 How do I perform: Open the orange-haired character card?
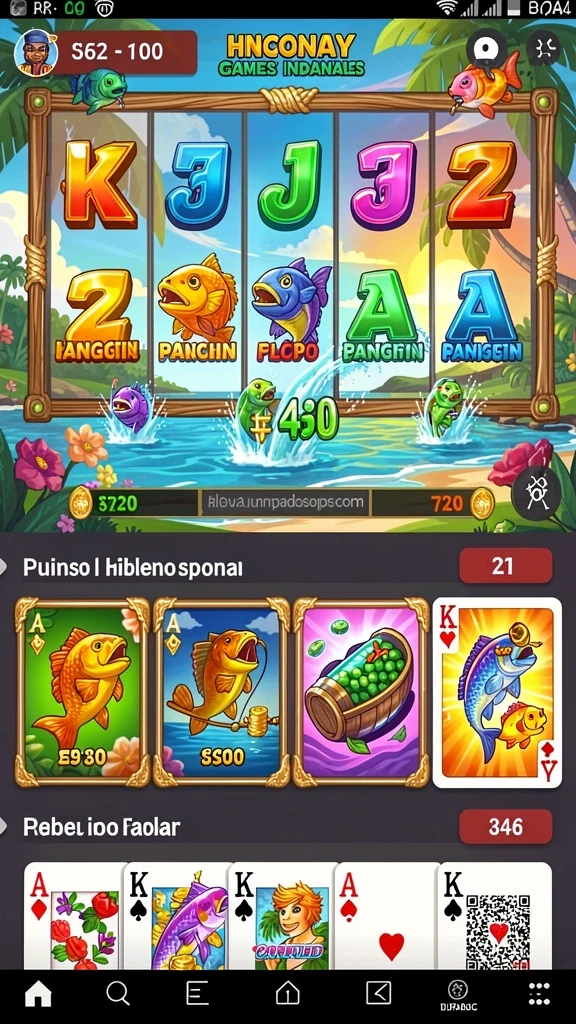pyautogui.click(x=283, y=916)
